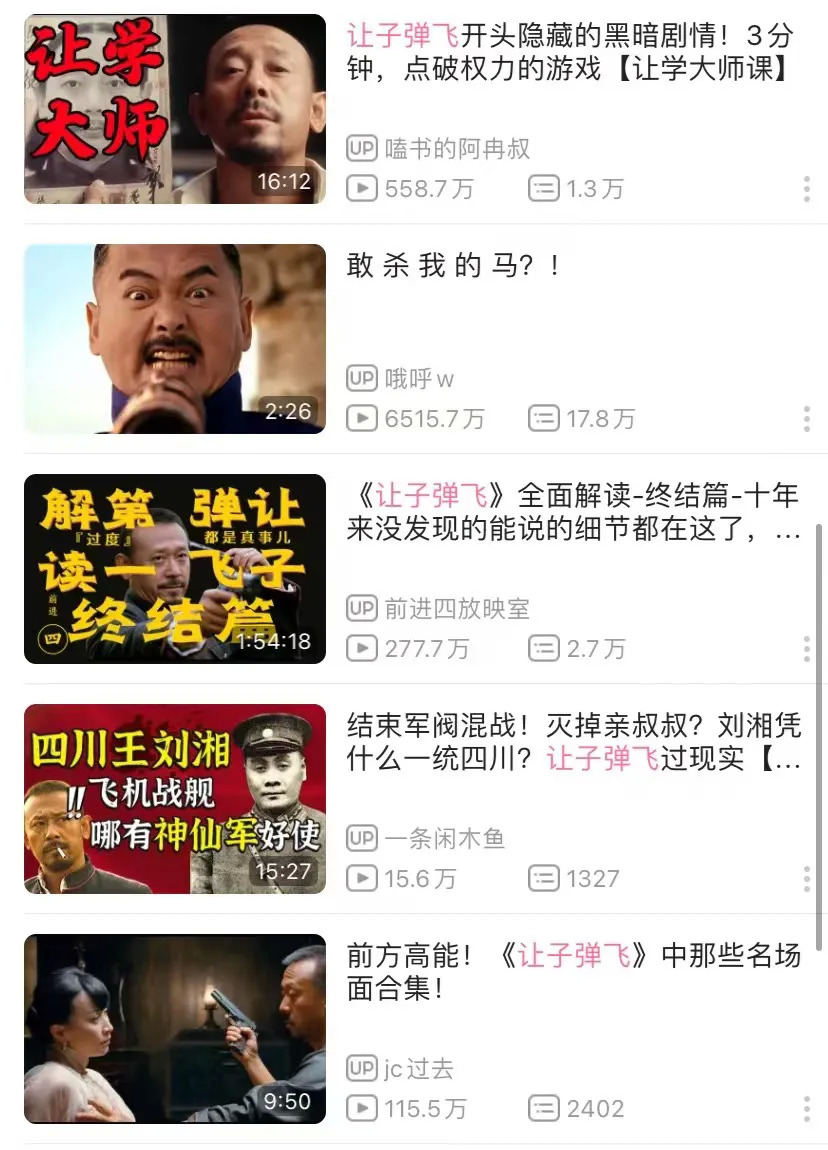Open more options for jc过去's video
The width and height of the screenshot is (828, 1150).
(806, 1109)
